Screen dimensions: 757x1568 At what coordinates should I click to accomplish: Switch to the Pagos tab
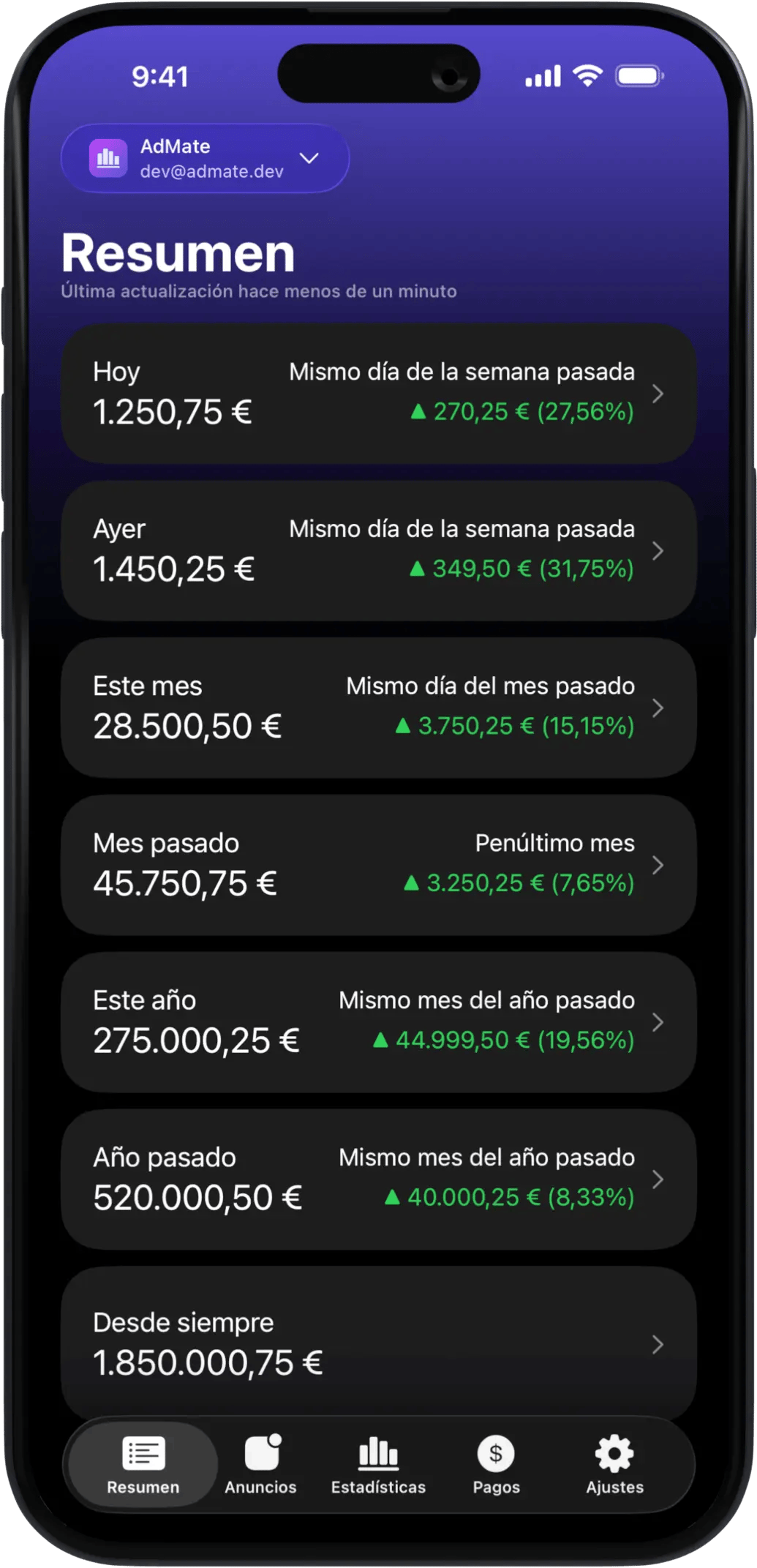pos(496,1465)
